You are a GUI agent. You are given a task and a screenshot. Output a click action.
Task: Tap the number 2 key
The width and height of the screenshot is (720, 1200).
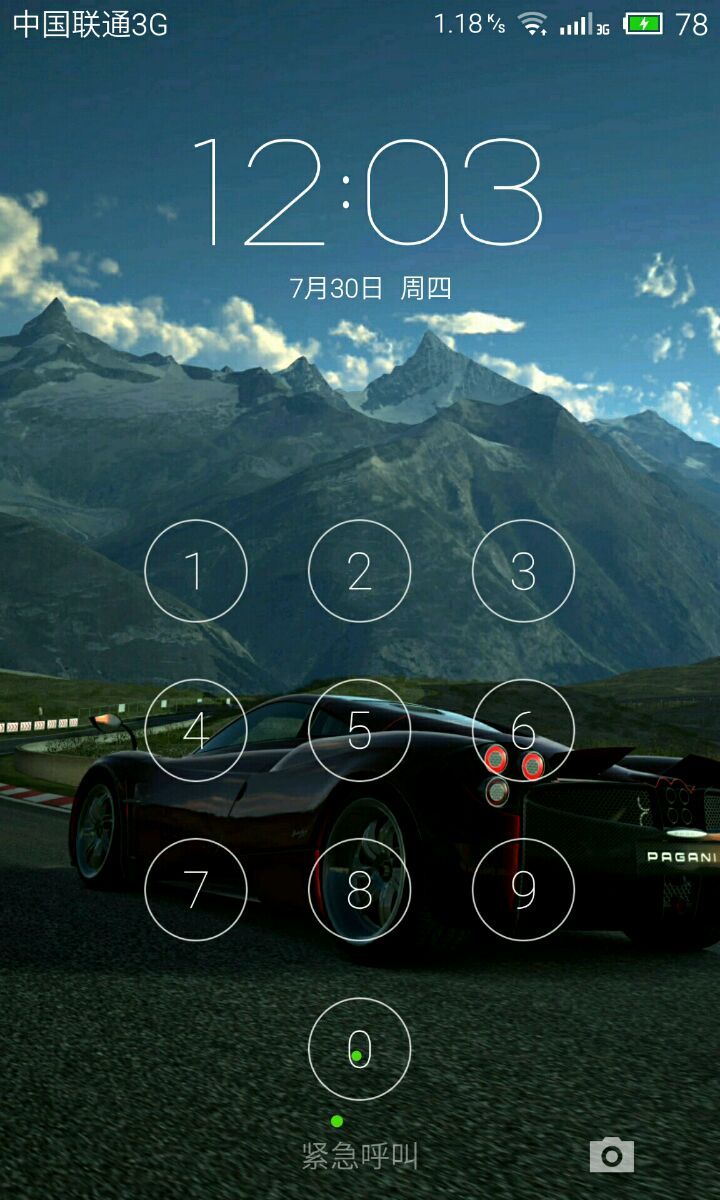point(359,571)
